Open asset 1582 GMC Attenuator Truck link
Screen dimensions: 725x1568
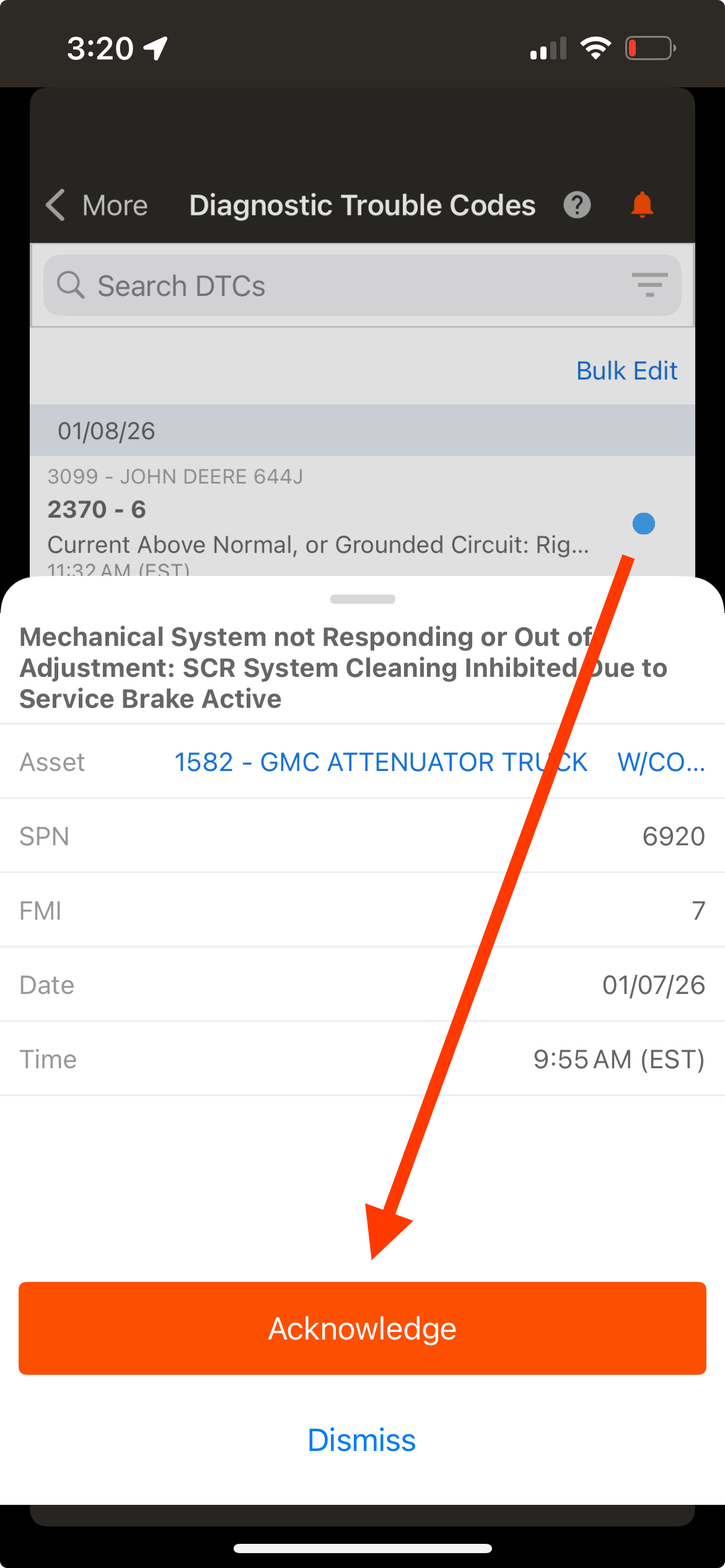pos(439,762)
